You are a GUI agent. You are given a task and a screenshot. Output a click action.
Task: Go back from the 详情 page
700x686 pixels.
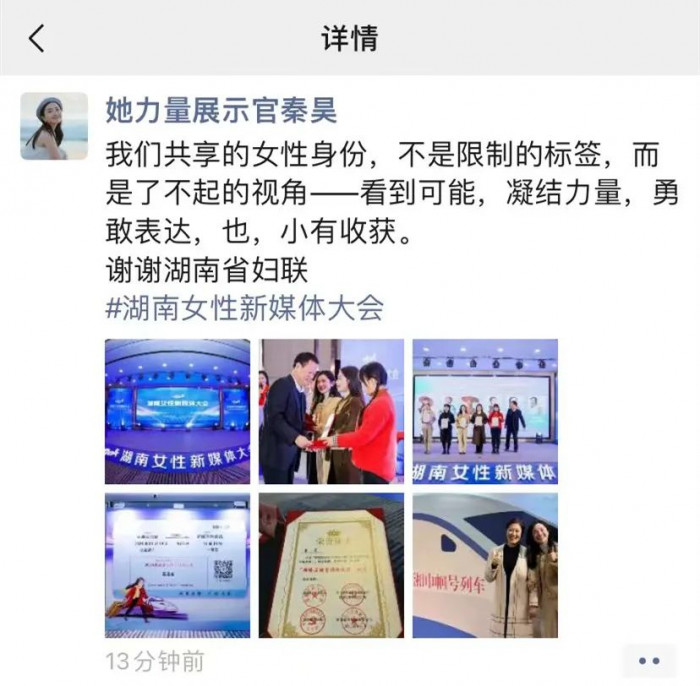pyautogui.click(x=37, y=39)
